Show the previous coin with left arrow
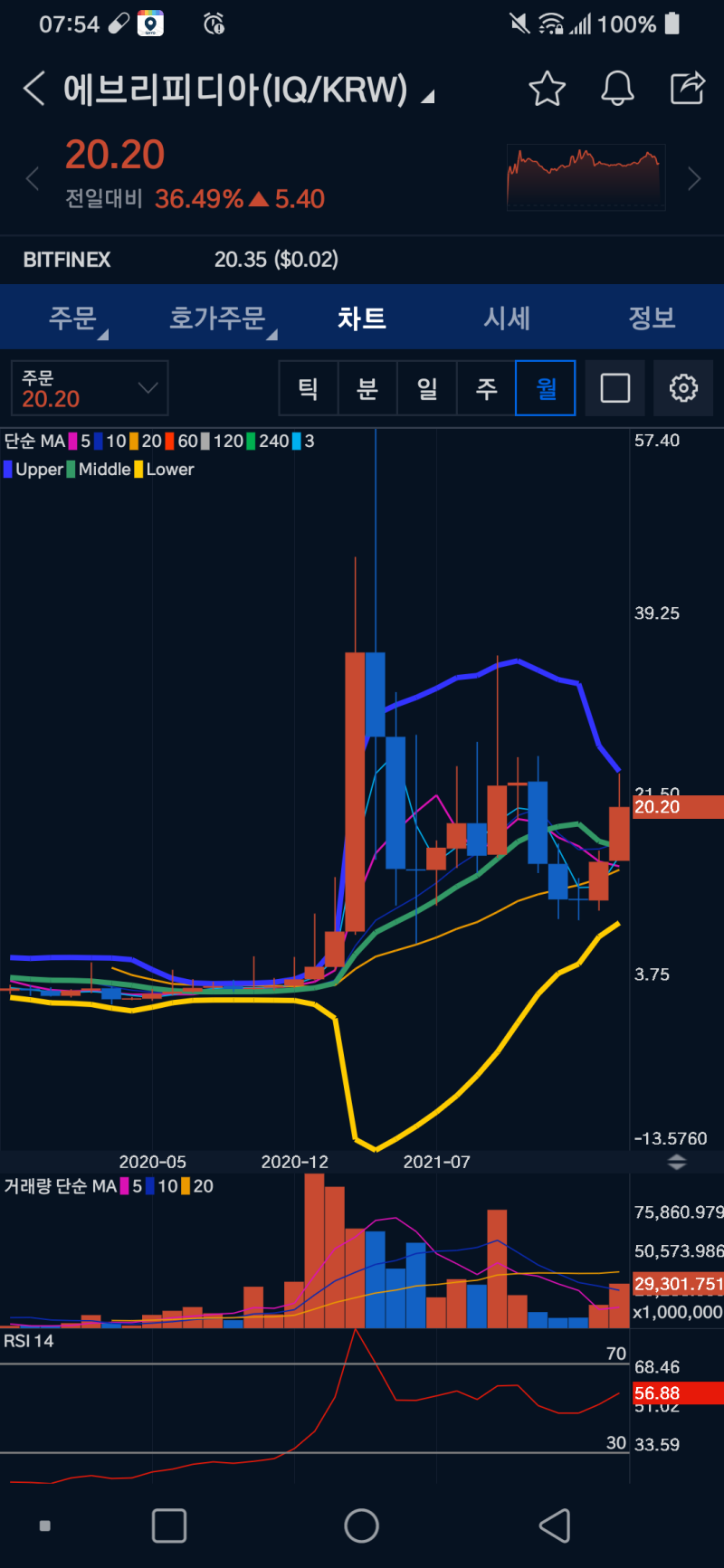 pyautogui.click(x=33, y=178)
